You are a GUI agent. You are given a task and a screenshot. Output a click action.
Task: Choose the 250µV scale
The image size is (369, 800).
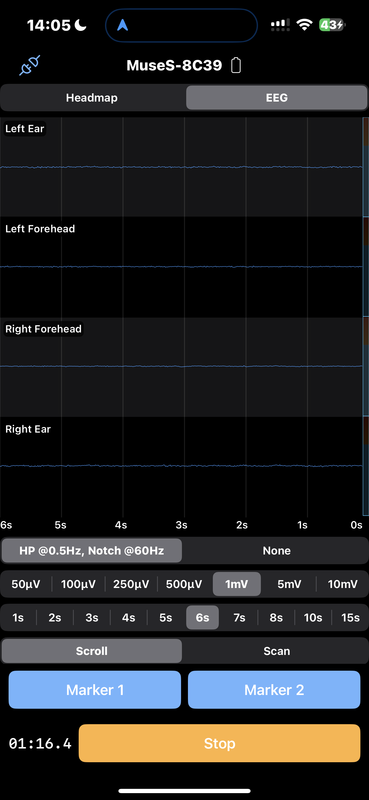(131, 584)
